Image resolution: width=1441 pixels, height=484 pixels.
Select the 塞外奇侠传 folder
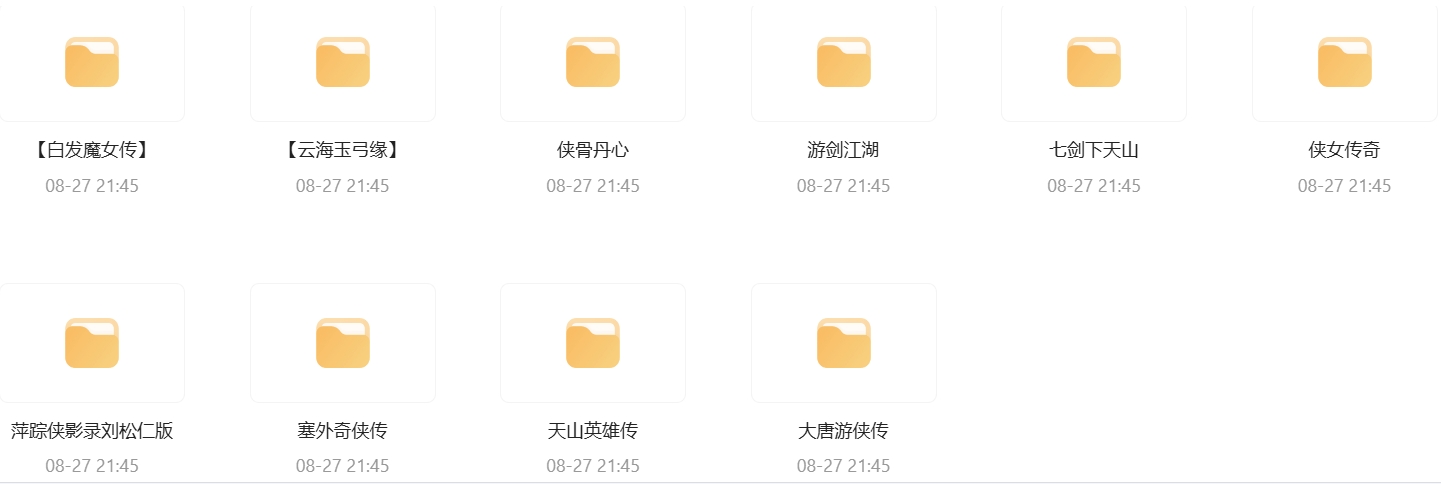pyautogui.click(x=343, y=343)
